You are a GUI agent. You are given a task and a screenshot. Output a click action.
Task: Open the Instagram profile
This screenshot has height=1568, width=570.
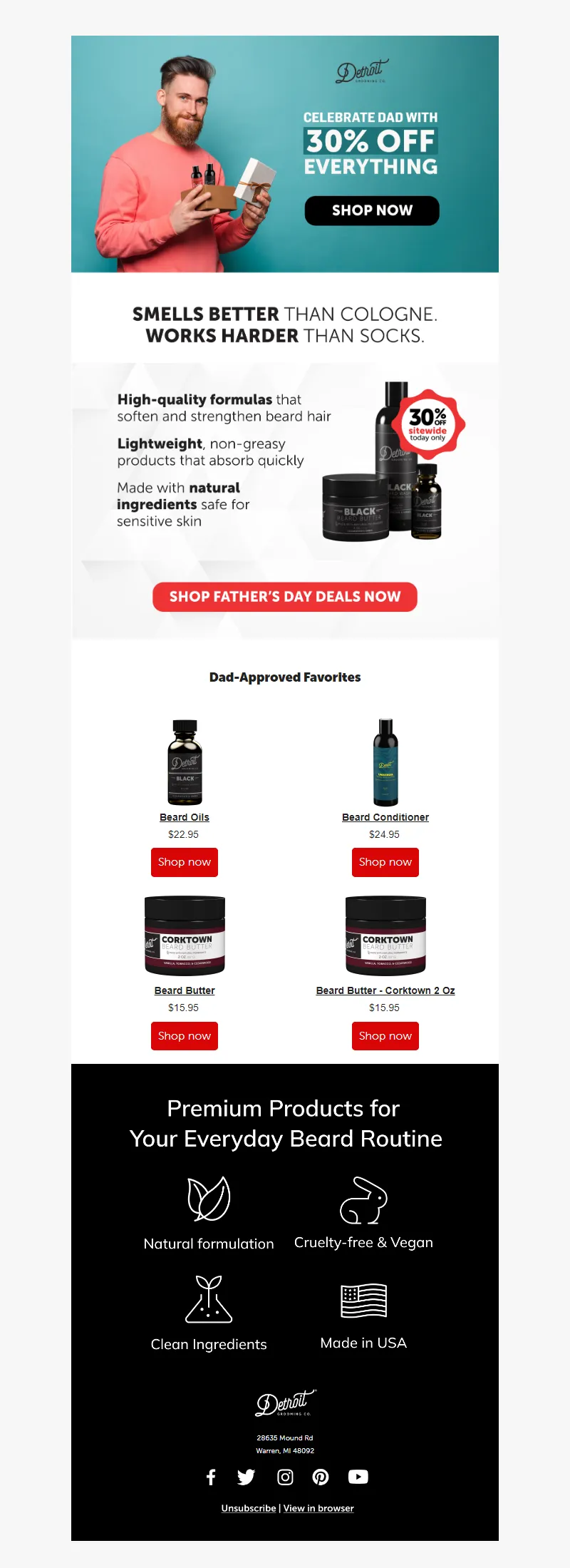point(285,1477)
